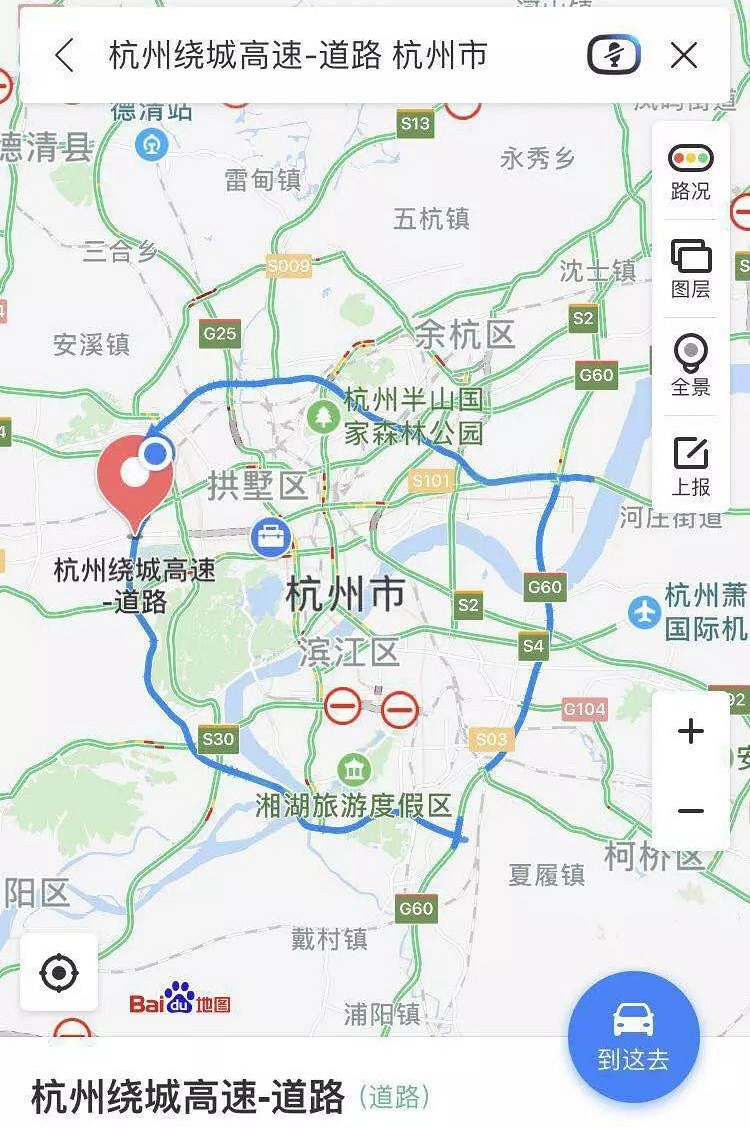The width and height of the screenshot is (750, 1128).
Task: Clear the search with the X button
Action: (684, 56)
